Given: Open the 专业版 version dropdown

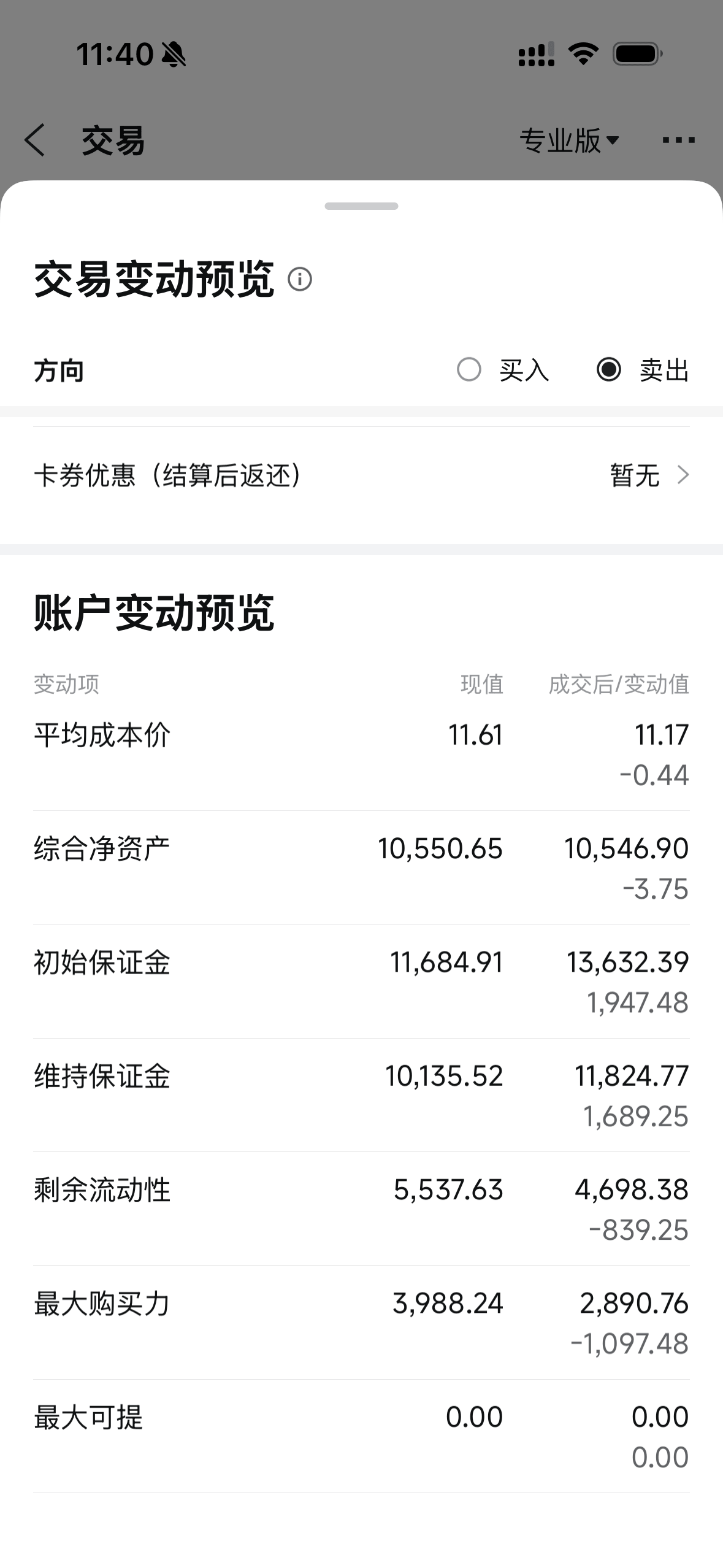Looking at the screenshot, I should (569, 140).
